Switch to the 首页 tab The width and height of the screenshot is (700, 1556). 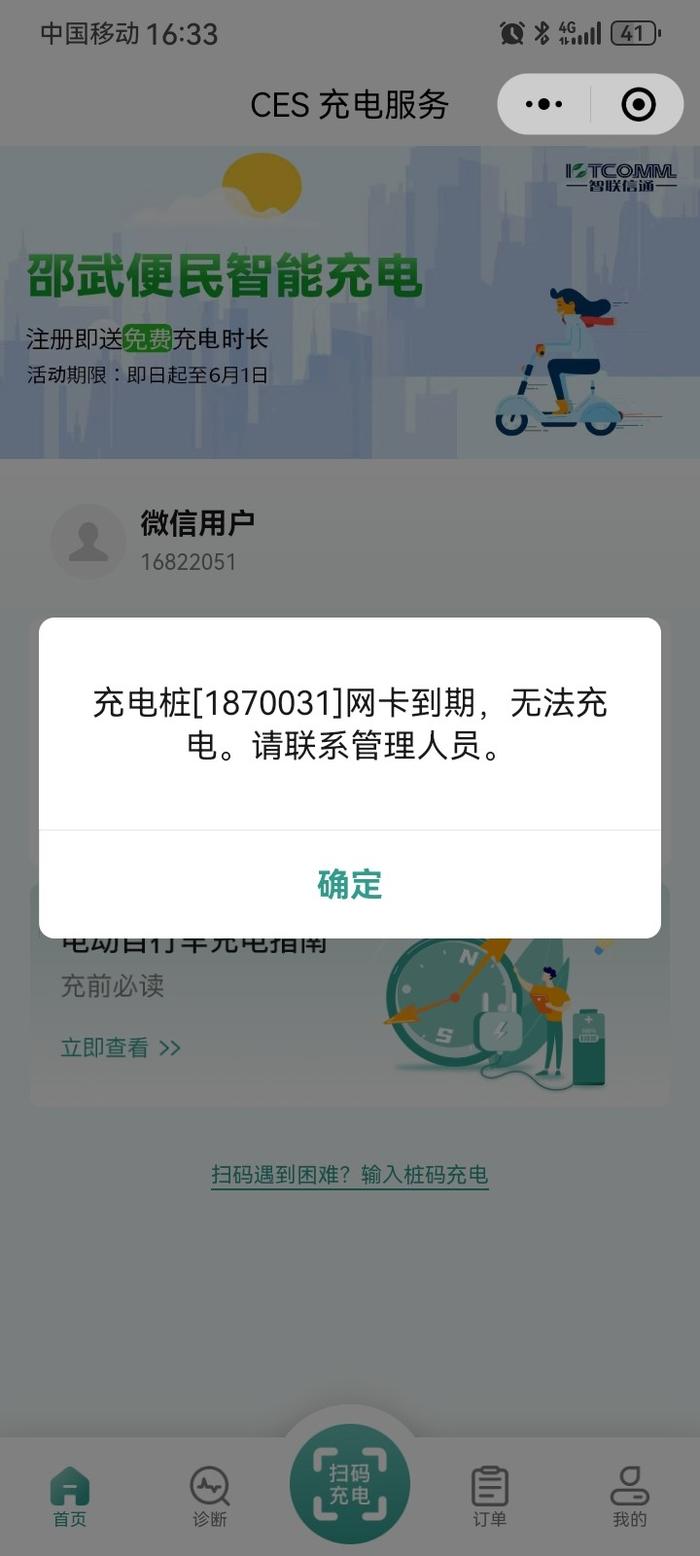70,1496
